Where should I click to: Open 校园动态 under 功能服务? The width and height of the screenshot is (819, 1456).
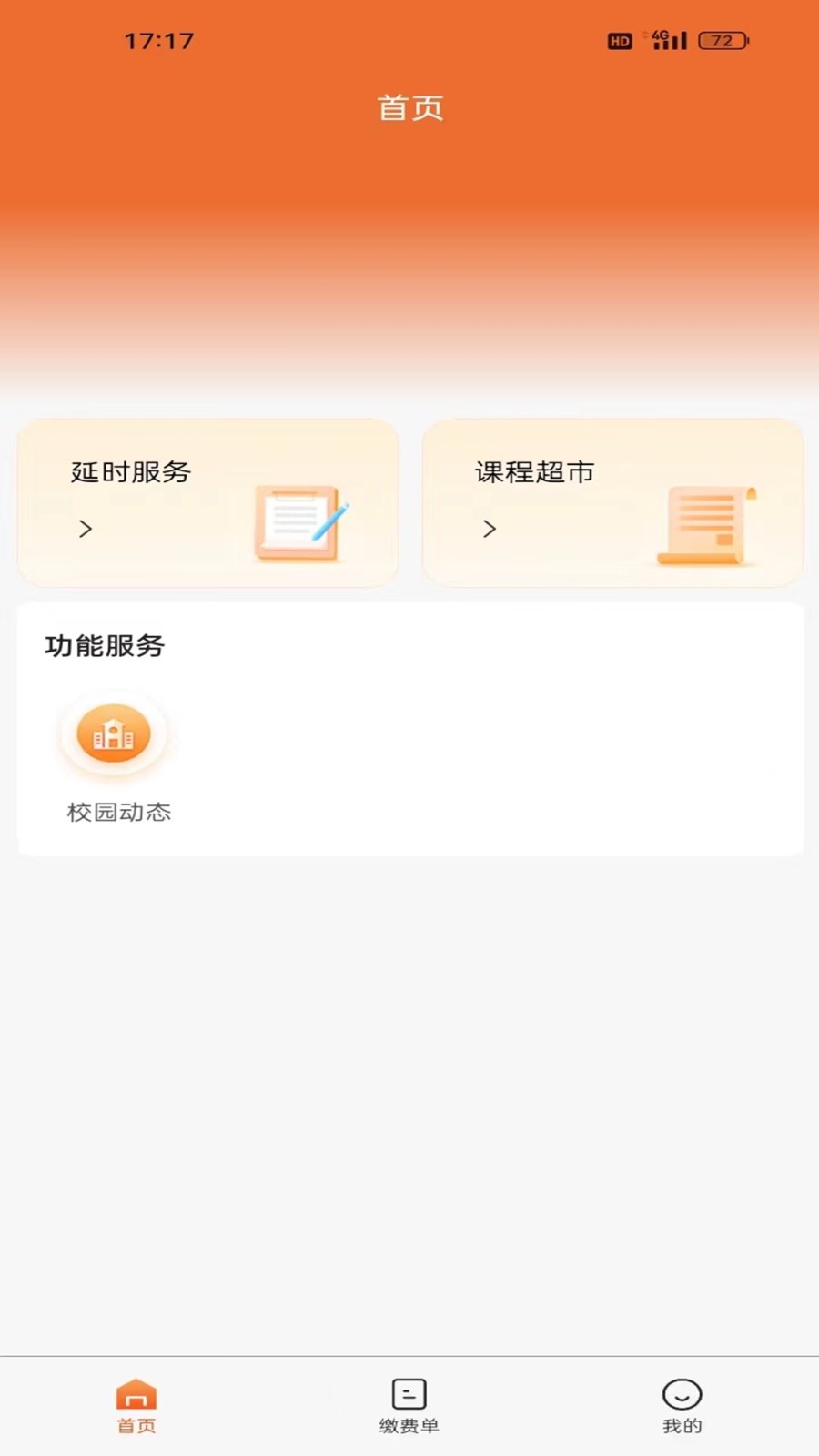116,757
